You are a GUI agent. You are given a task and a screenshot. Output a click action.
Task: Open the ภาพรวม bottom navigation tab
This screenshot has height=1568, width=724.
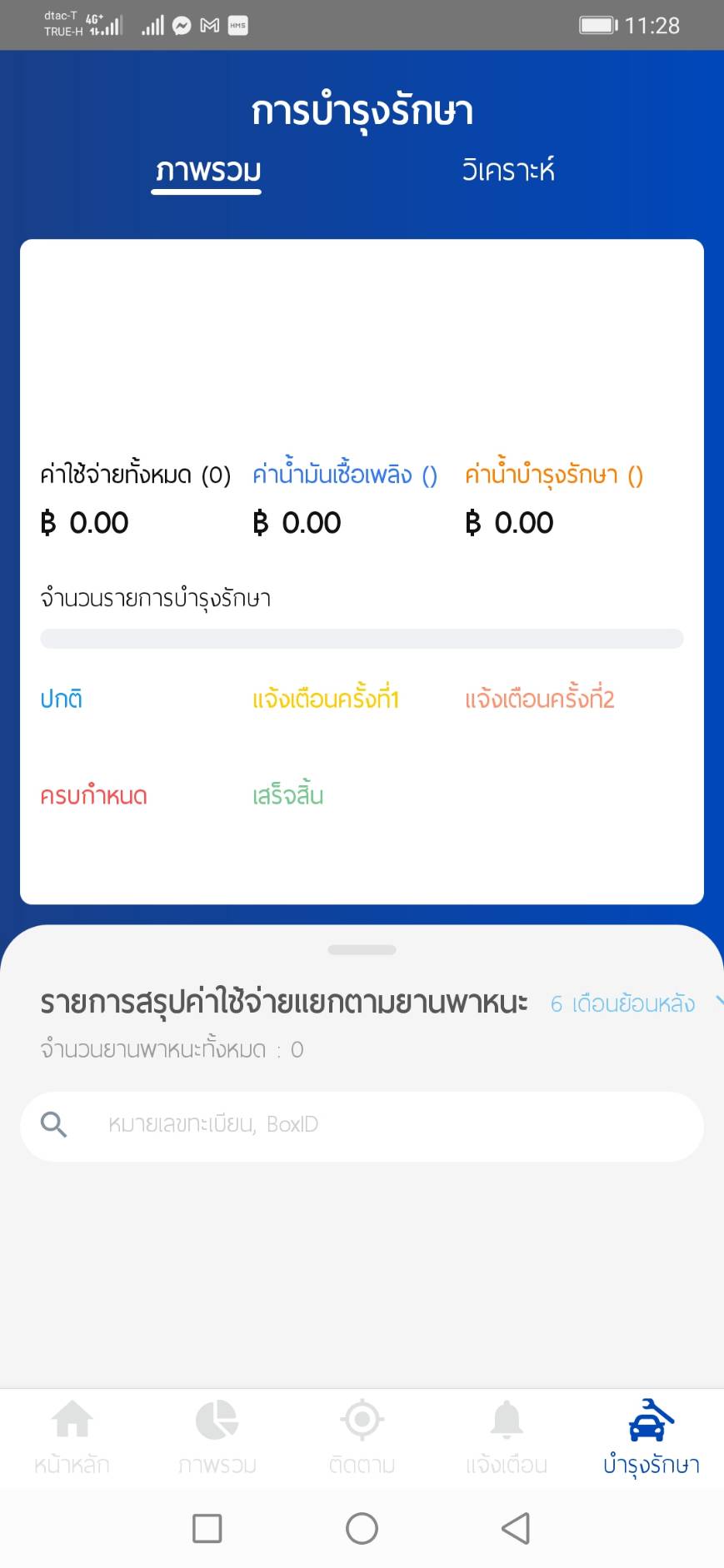217,1436
